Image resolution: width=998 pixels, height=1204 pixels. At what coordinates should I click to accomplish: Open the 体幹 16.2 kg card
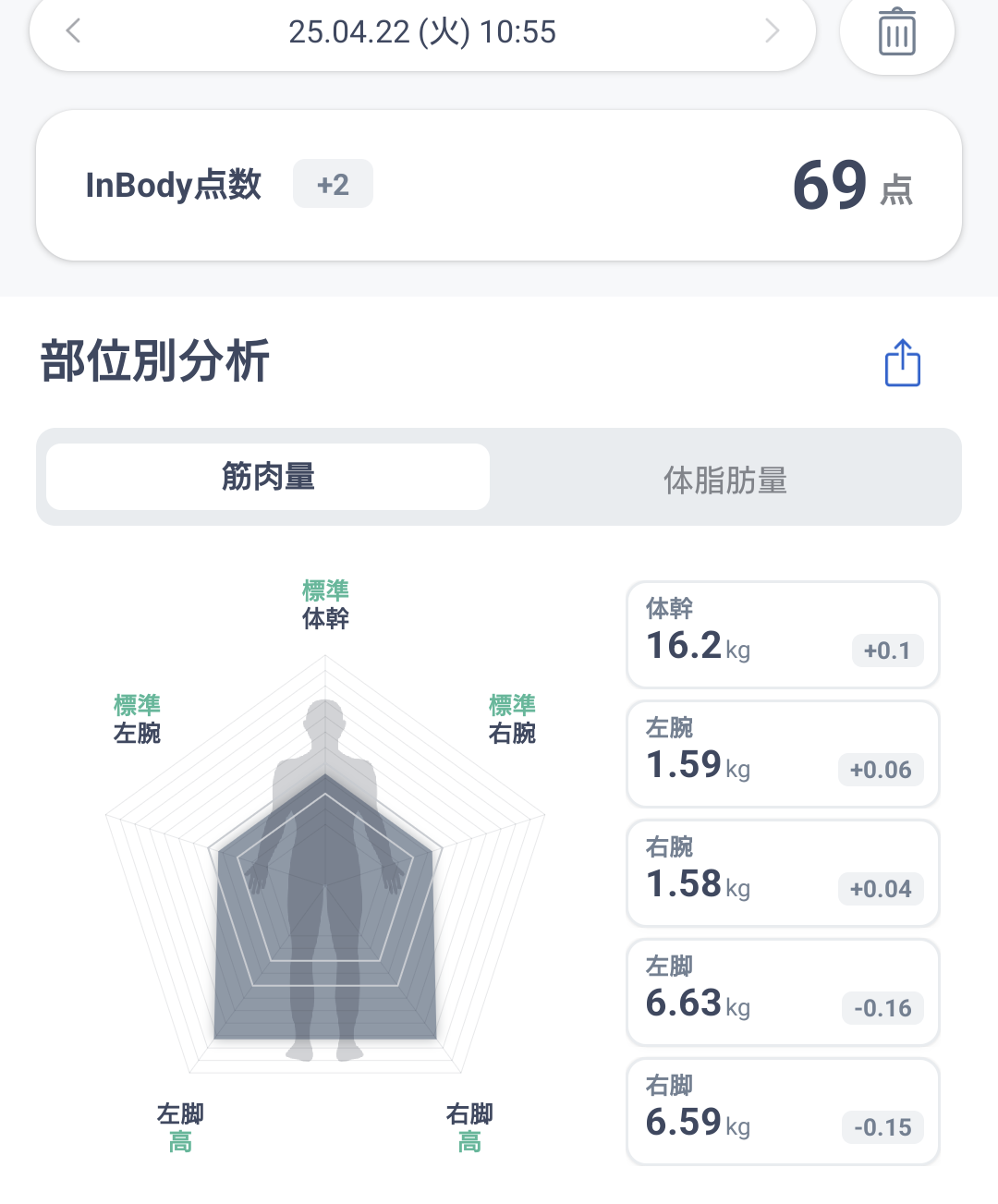783,635
